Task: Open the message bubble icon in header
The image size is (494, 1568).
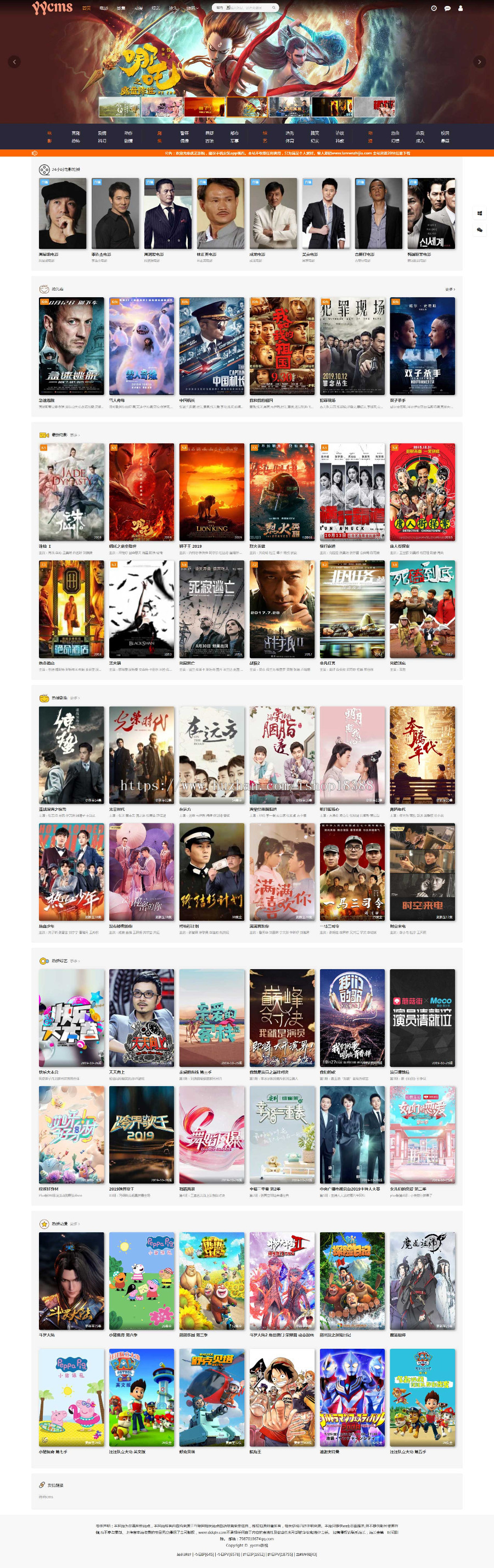Action: [x=447, y=8]
